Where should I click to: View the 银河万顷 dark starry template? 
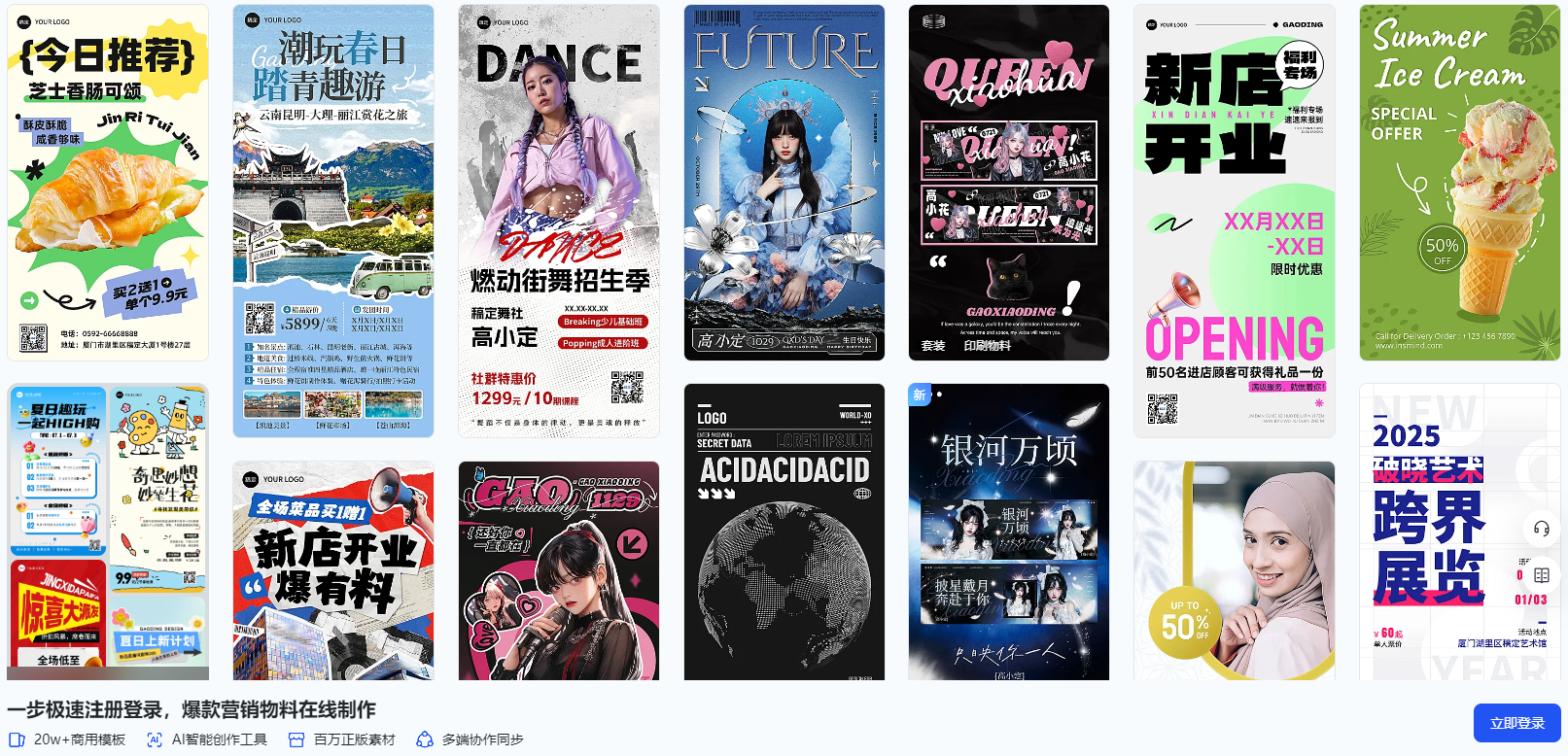(1009, 533)
